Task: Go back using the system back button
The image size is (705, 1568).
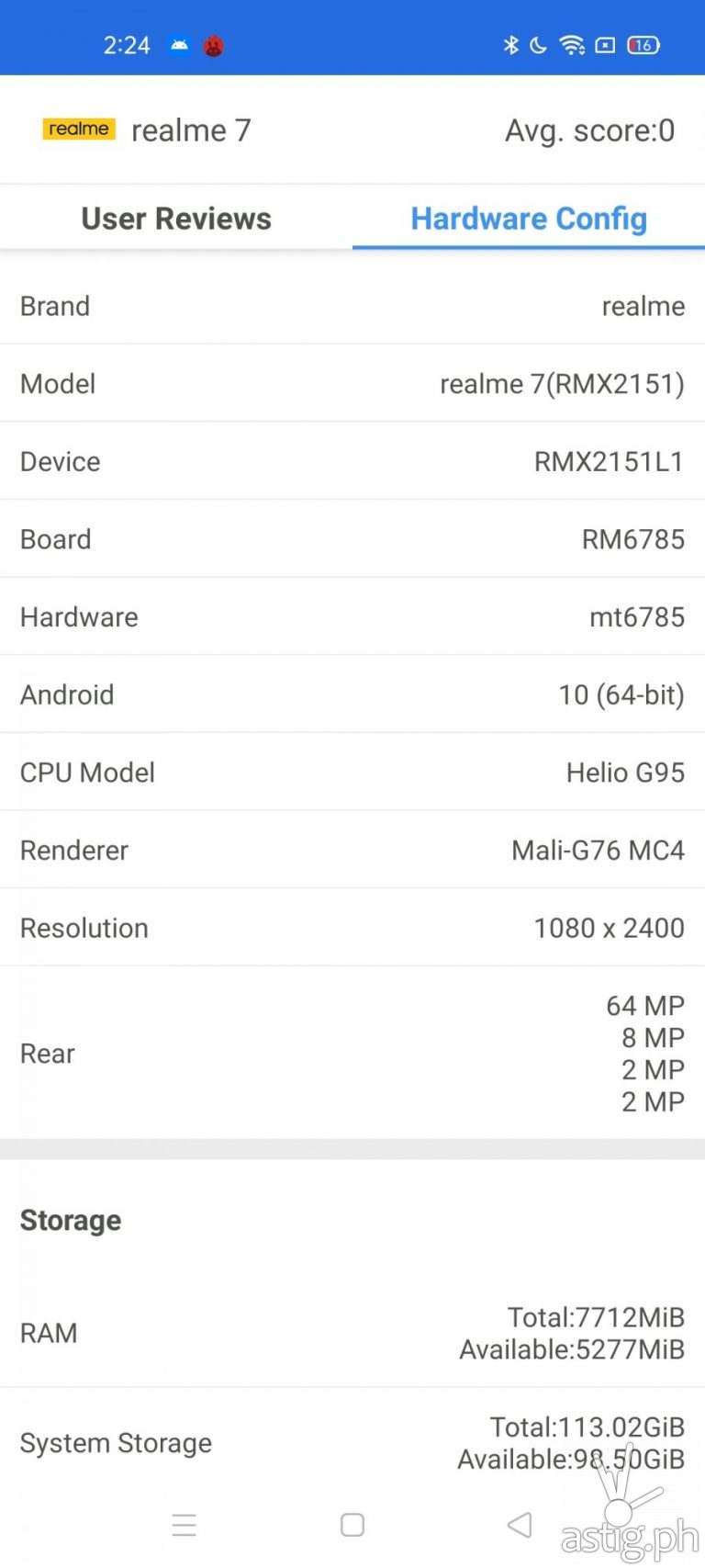Action: [x=520, y=1525]
